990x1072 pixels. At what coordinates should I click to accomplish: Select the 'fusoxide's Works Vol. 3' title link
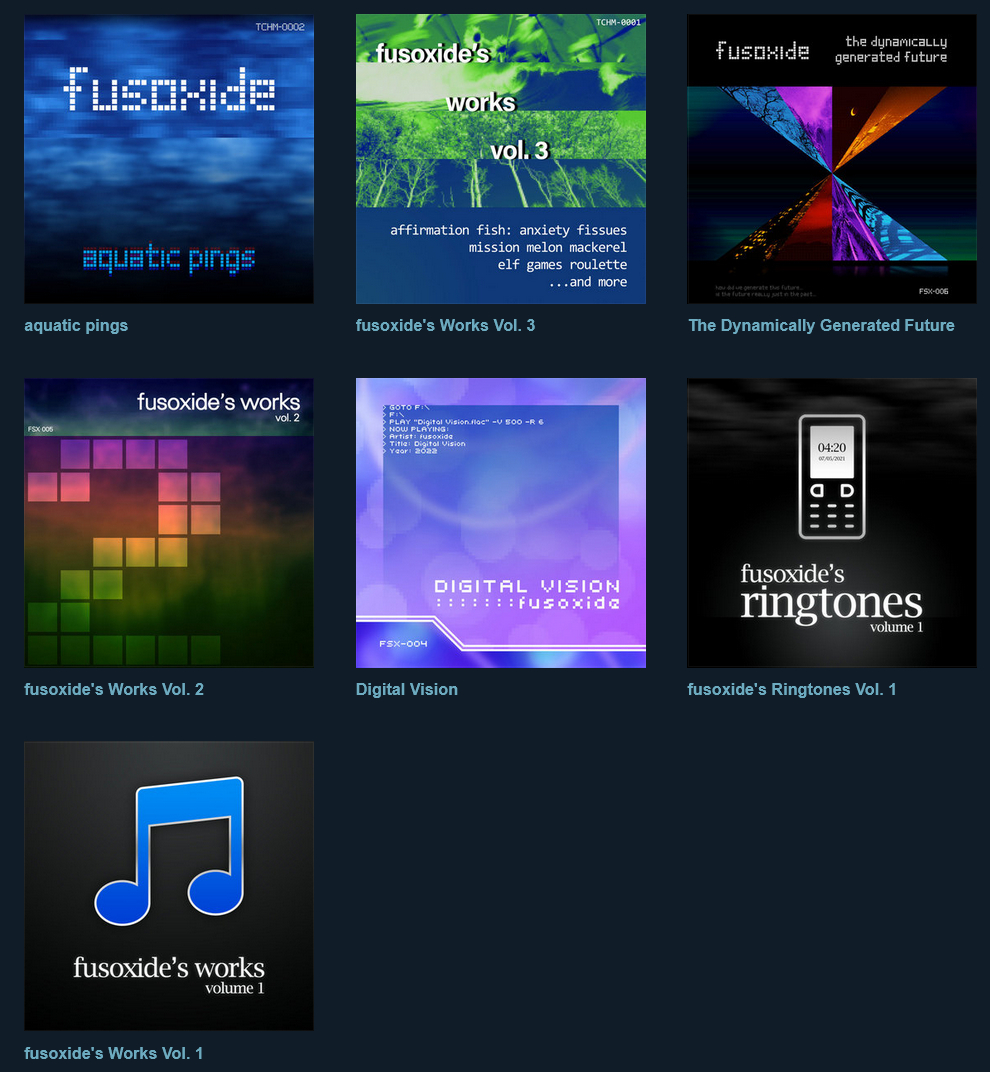coord(445,325)
